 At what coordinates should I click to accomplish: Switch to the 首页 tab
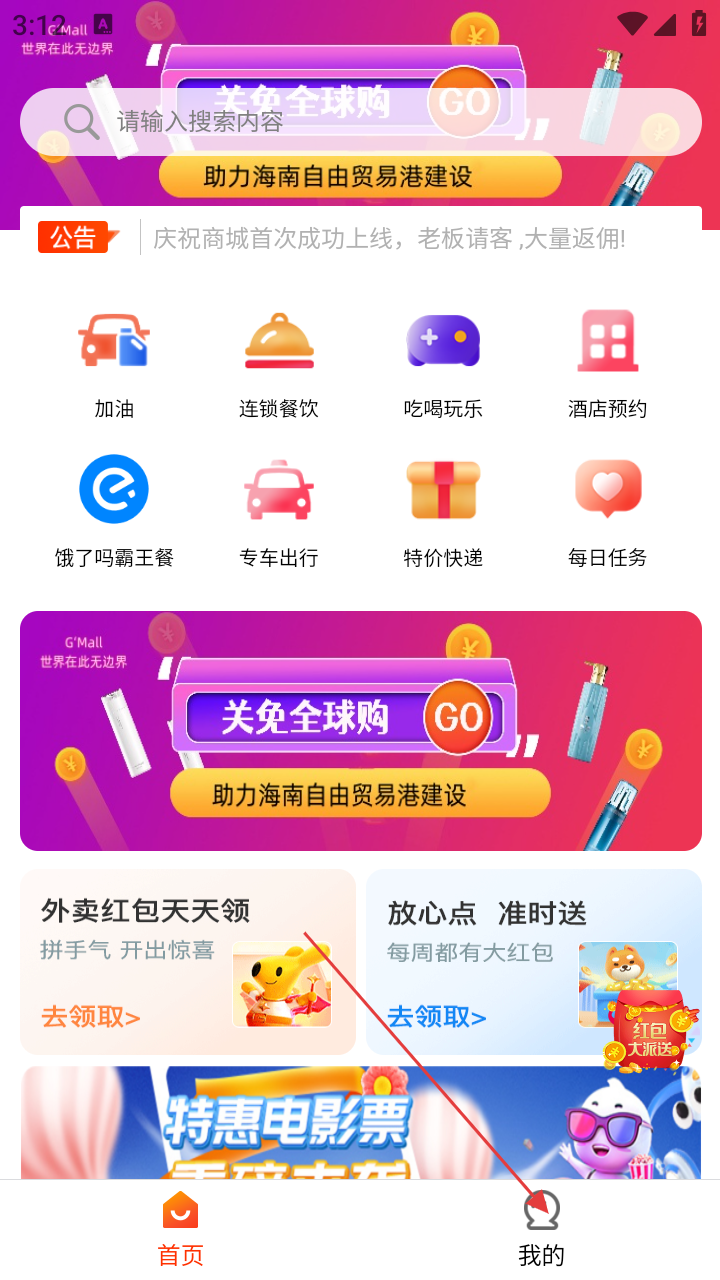[180, 1230]
